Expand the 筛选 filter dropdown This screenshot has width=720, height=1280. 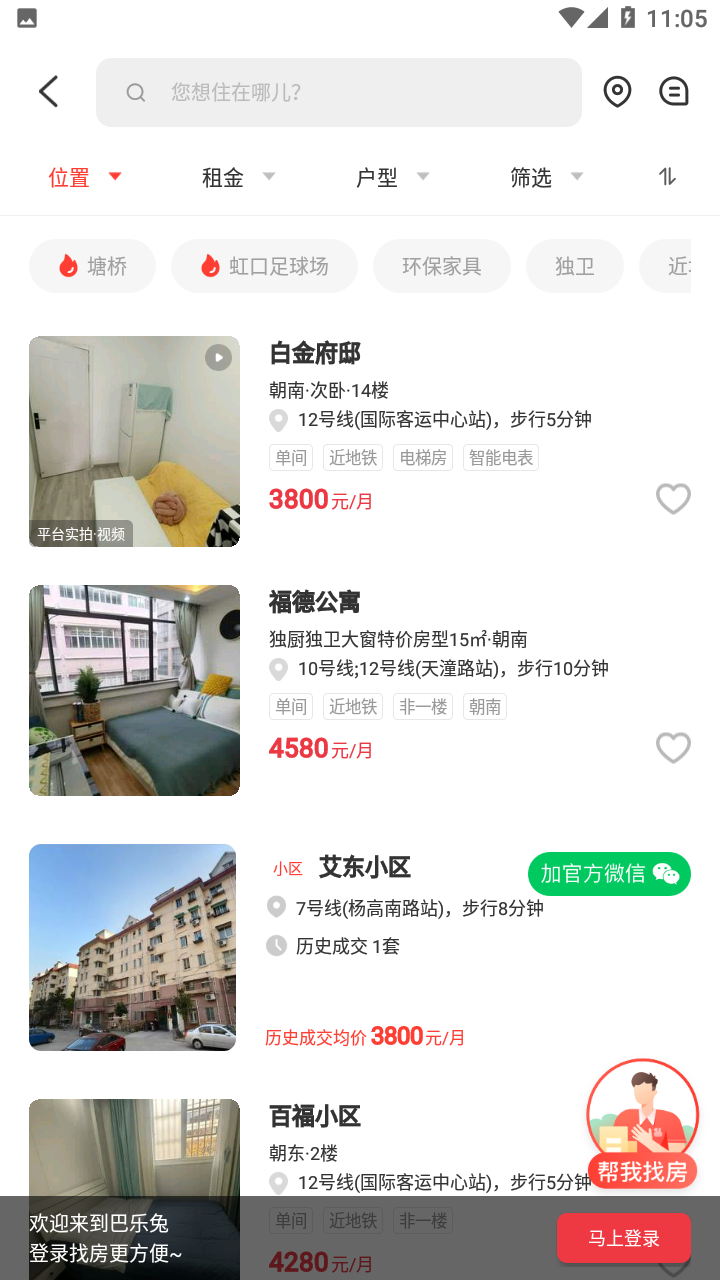click(546, 177)
